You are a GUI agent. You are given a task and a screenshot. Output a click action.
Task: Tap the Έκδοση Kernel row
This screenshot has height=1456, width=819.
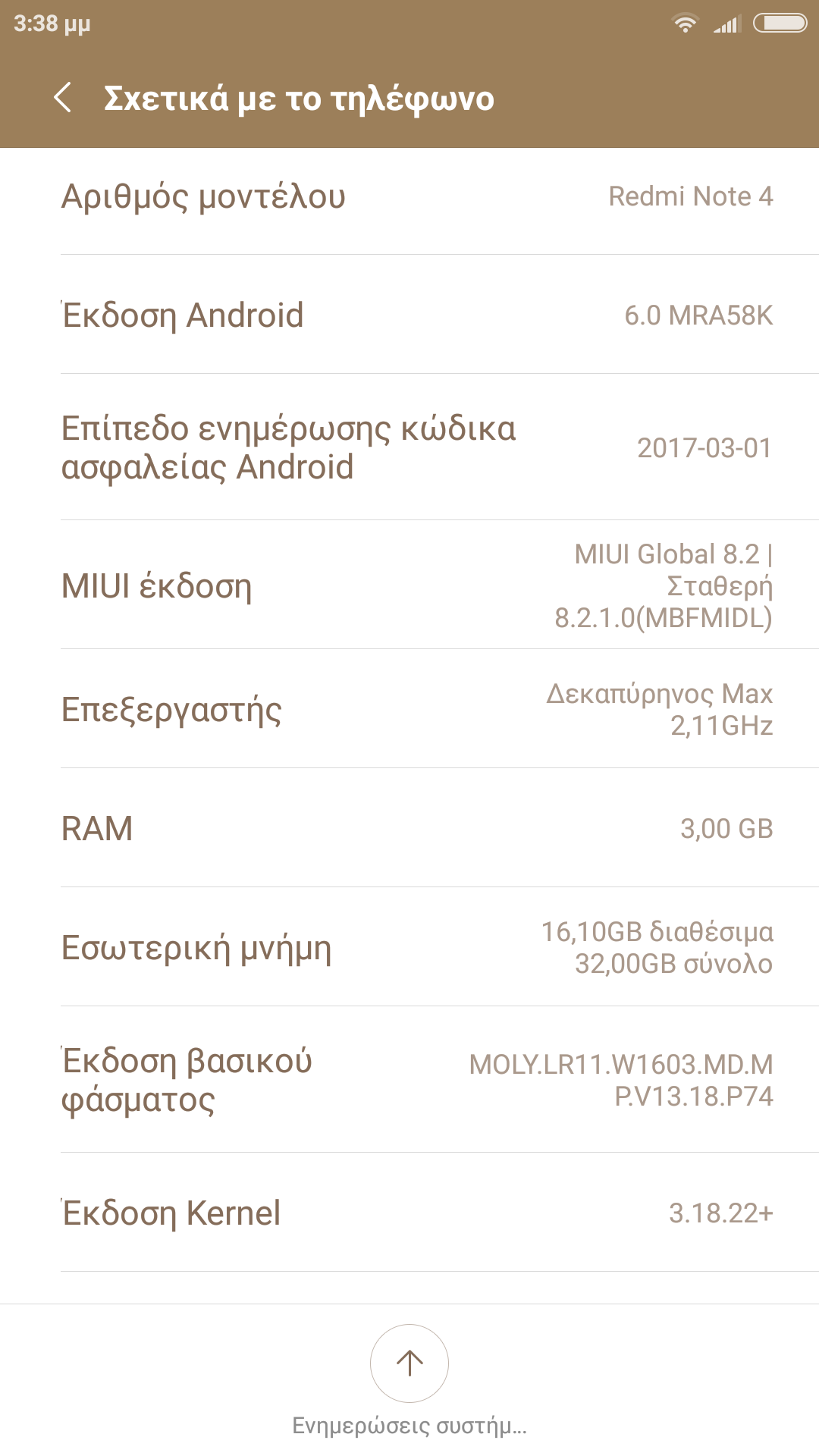[409, 1213]
